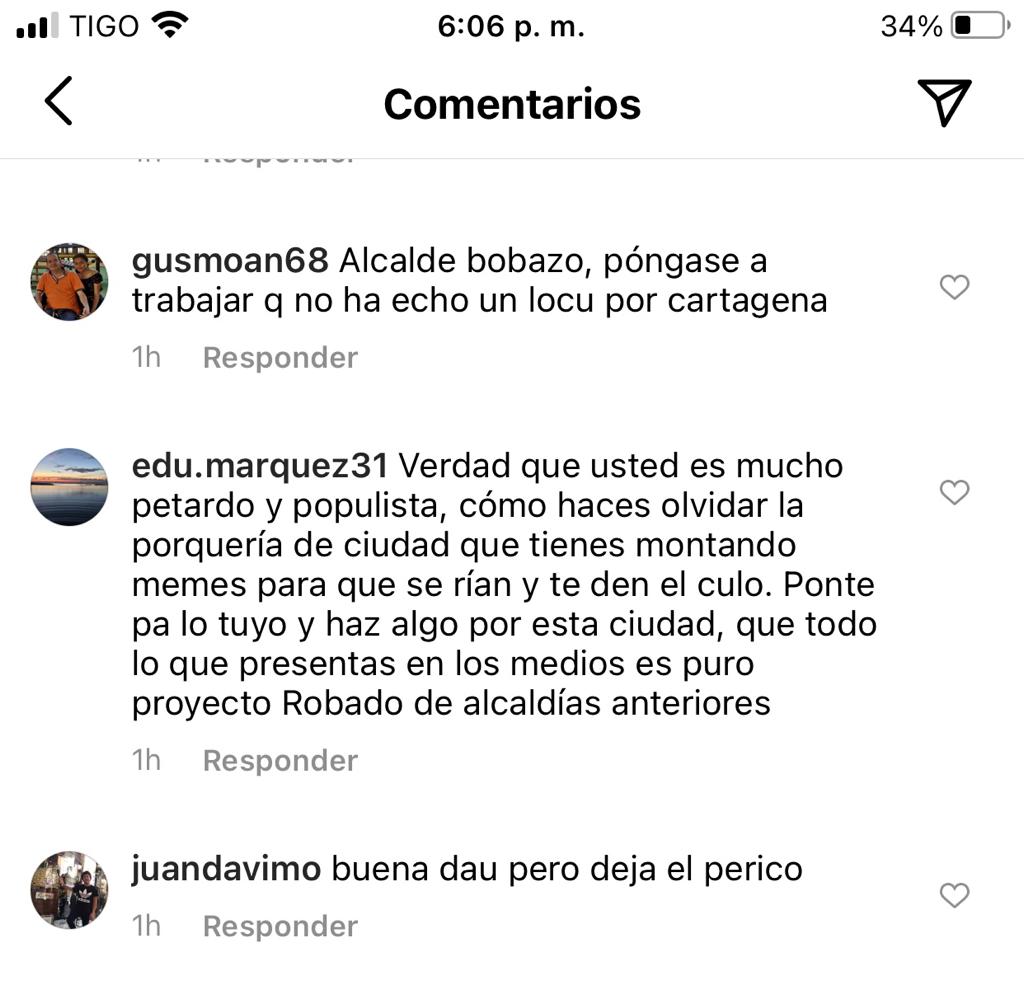The height and width of the screenshot is (995, 1024).
Task: Open gusmoan68's profile picture
Action: pyautogui.click(x=69, y=282)
